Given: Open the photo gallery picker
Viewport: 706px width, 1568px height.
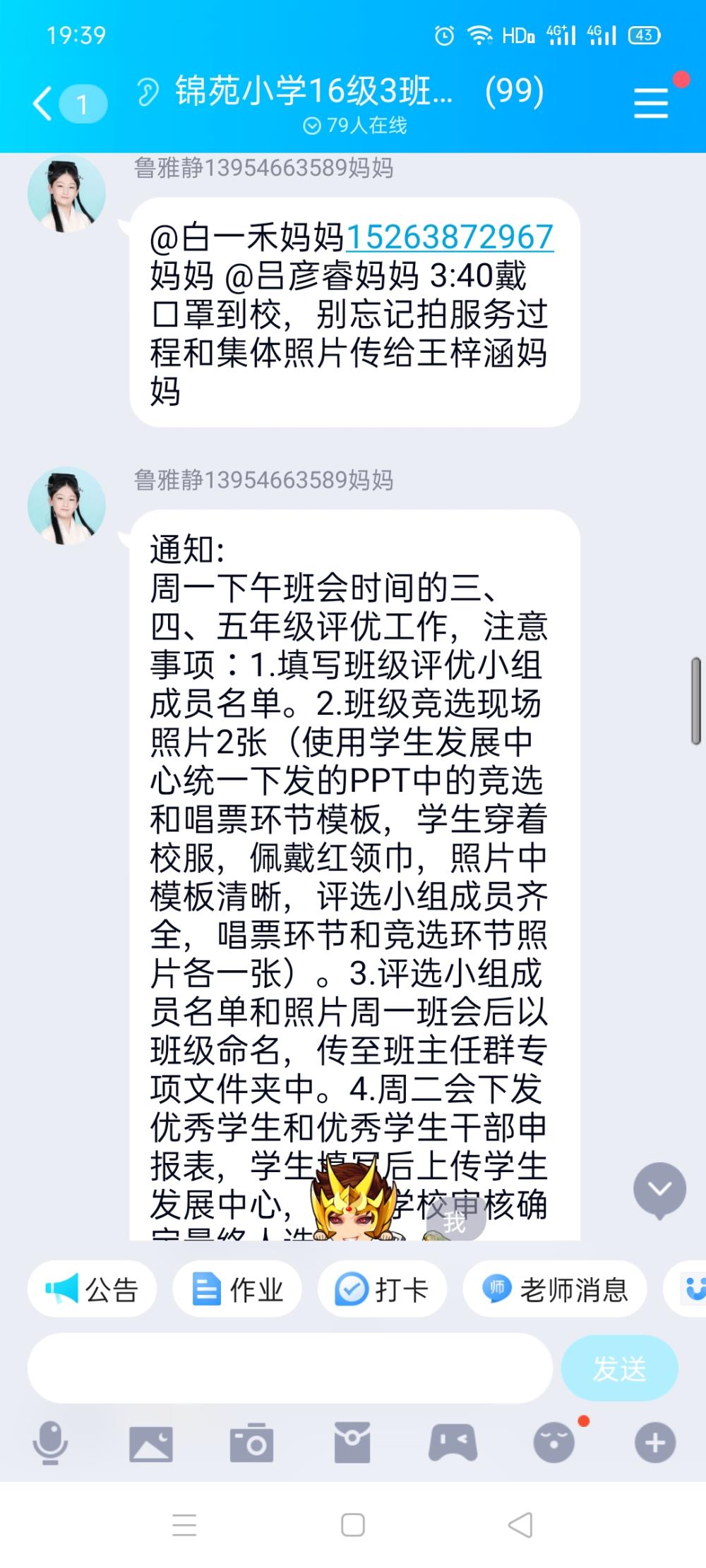Looking at the screenshot, I should (151, 1442).
